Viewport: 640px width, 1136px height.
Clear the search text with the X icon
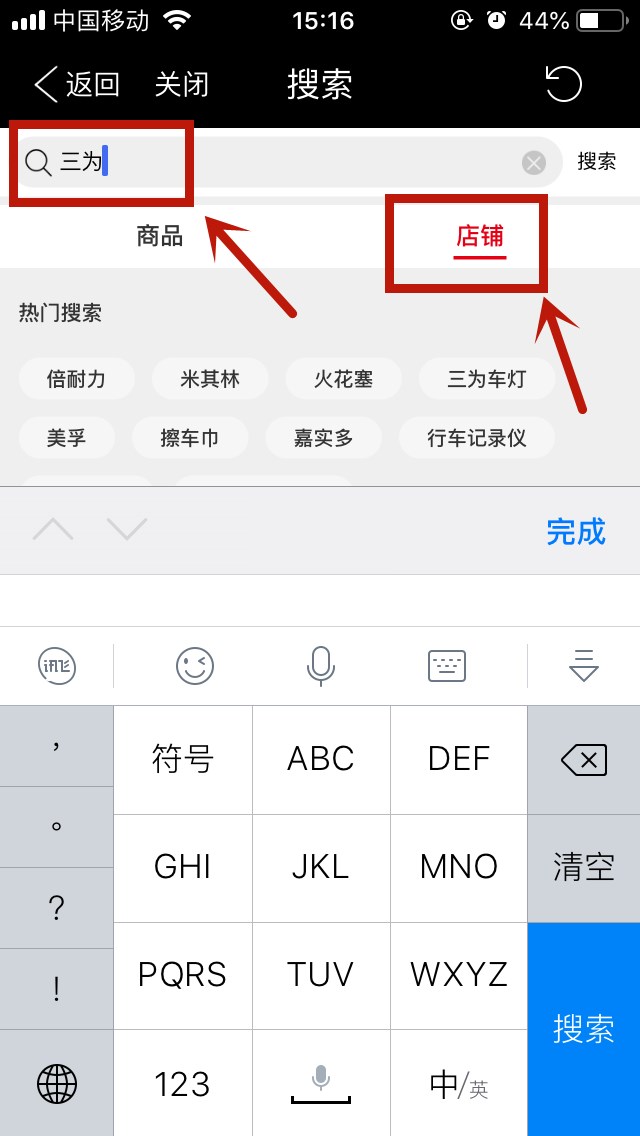click(534, 162)
